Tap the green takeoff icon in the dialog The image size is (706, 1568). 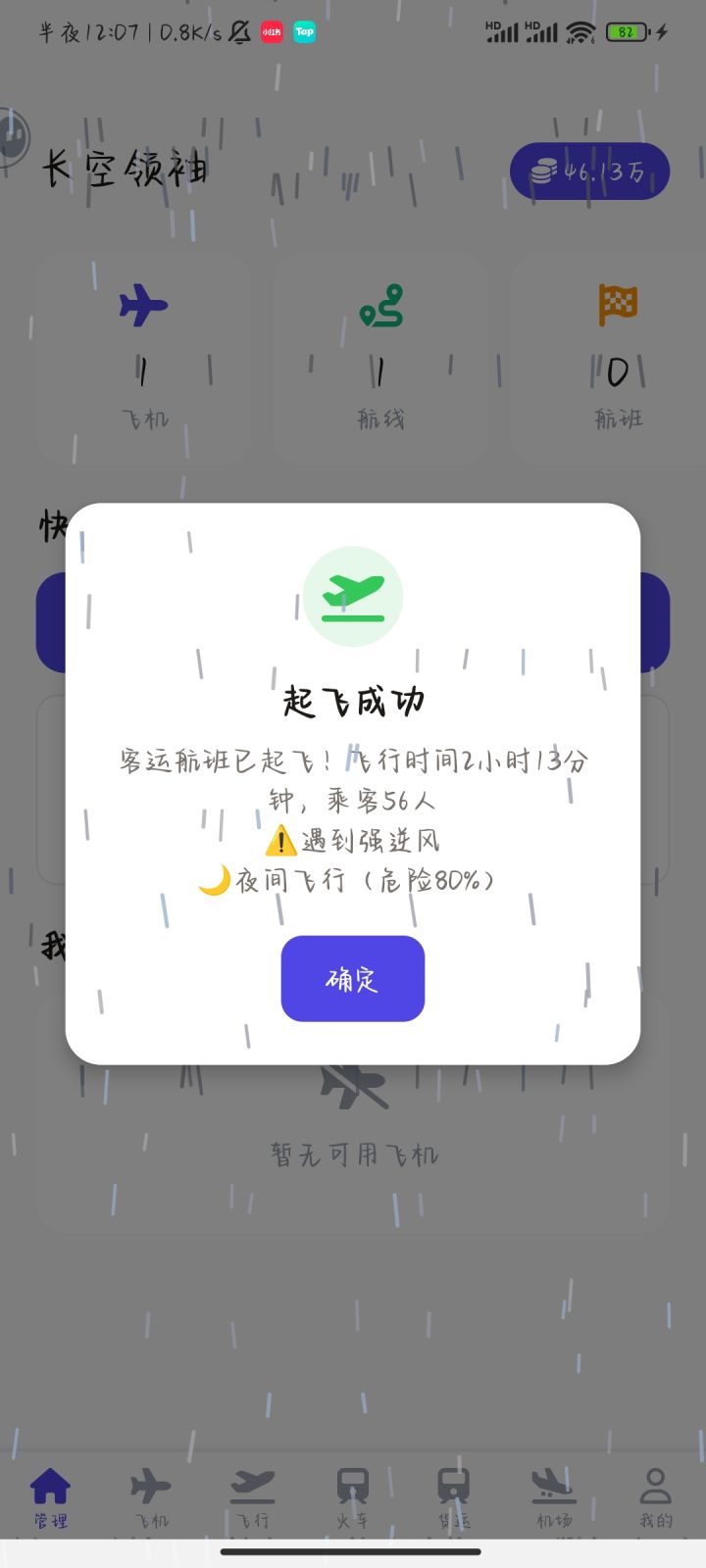click(x=353, y=595)
